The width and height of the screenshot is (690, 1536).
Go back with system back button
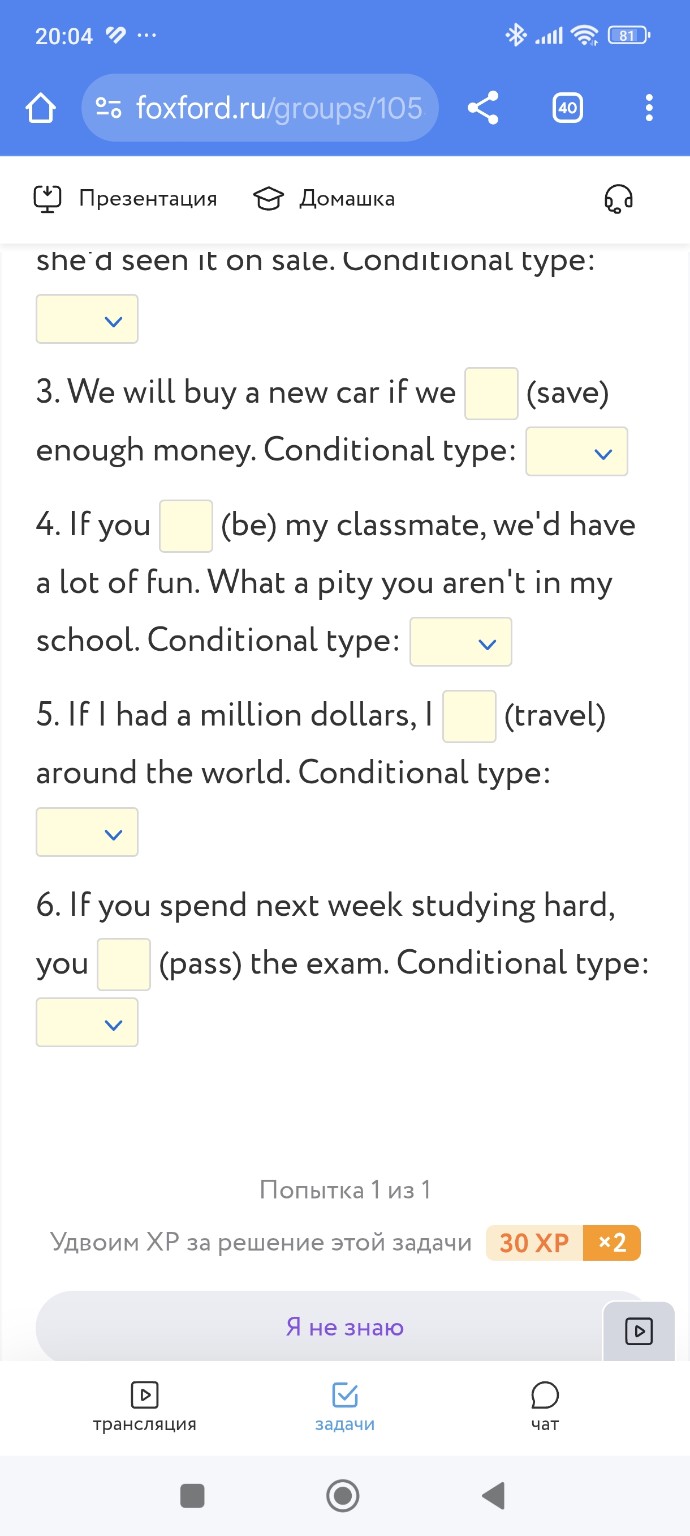tap(493, 1496)
